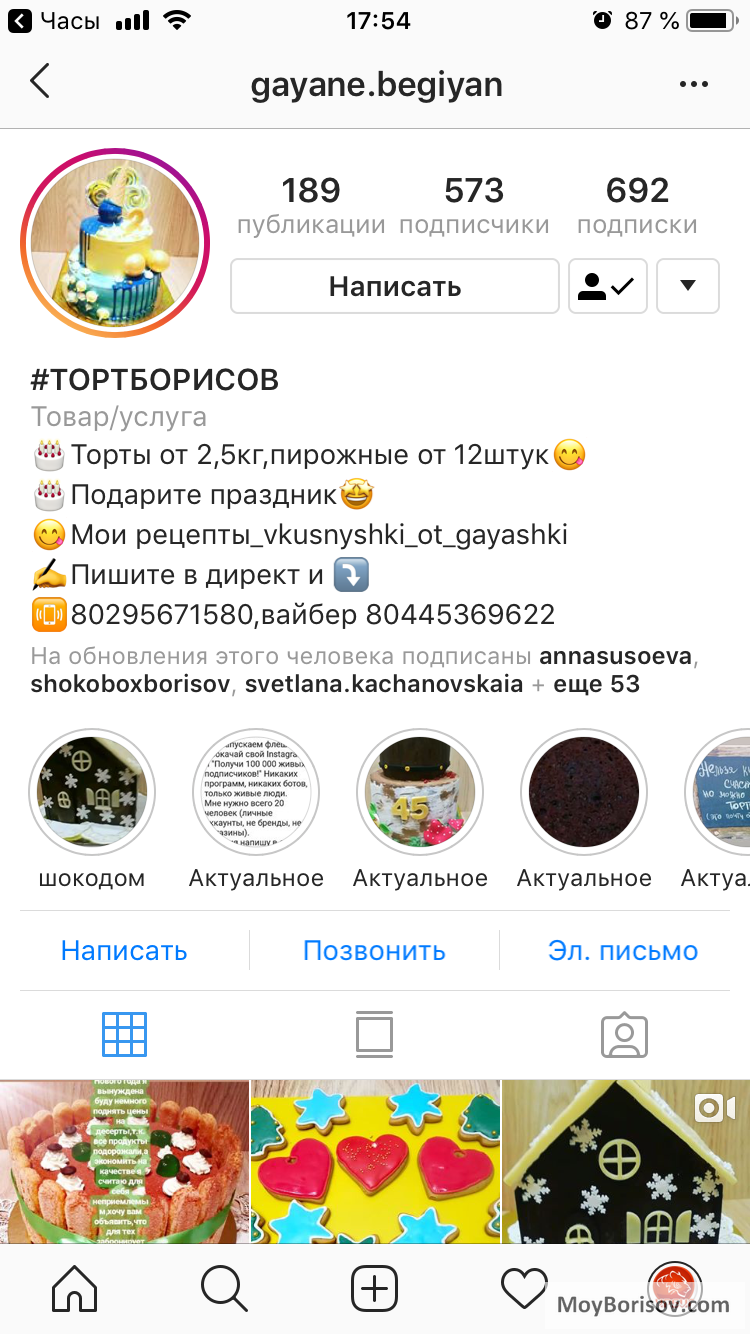Open the three-dot overflow menu
This screenshot has height=1334, width=750.
(x=693, y=85)
